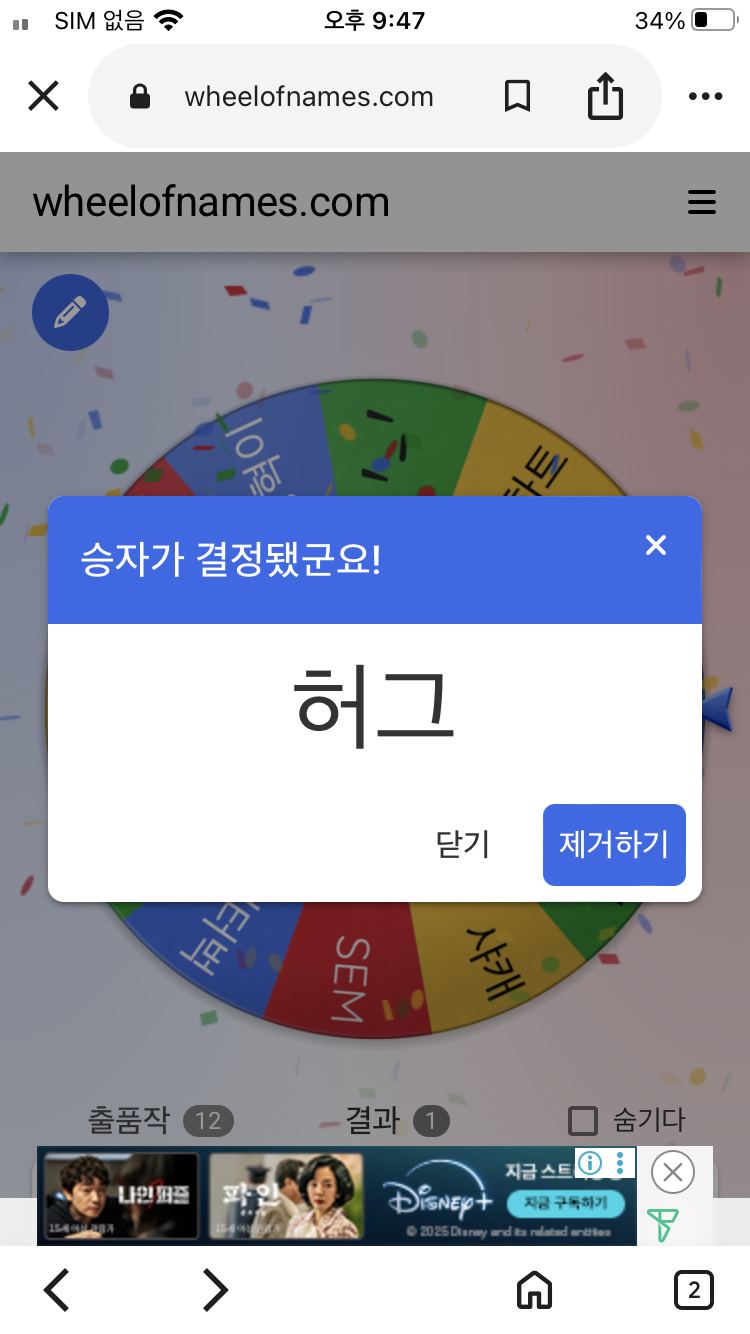The height and width of the screenshot is (1334, 750).
Task: Open the ad info icon
Action: 590,1162
